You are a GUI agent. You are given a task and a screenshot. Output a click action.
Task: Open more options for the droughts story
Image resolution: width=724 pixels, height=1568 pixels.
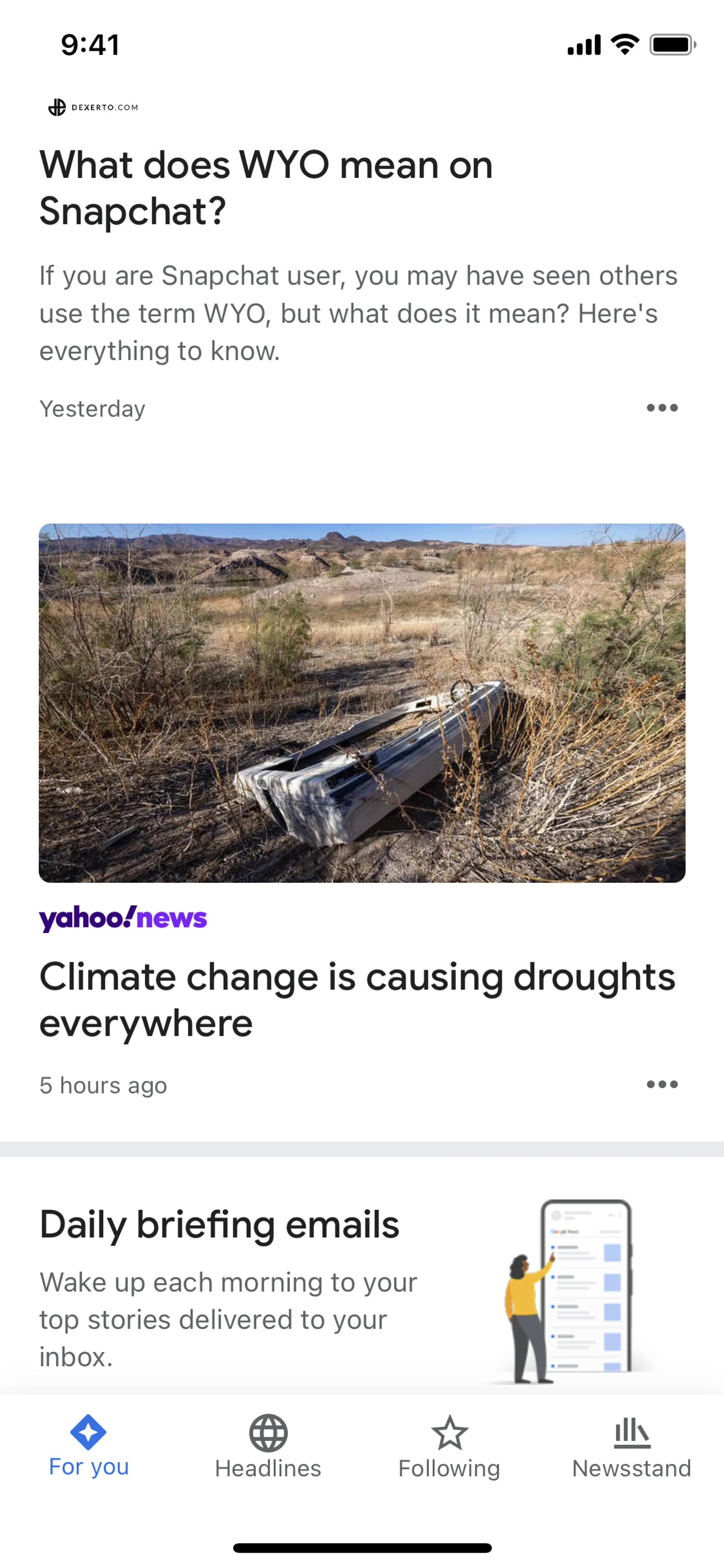[661, 1084]
